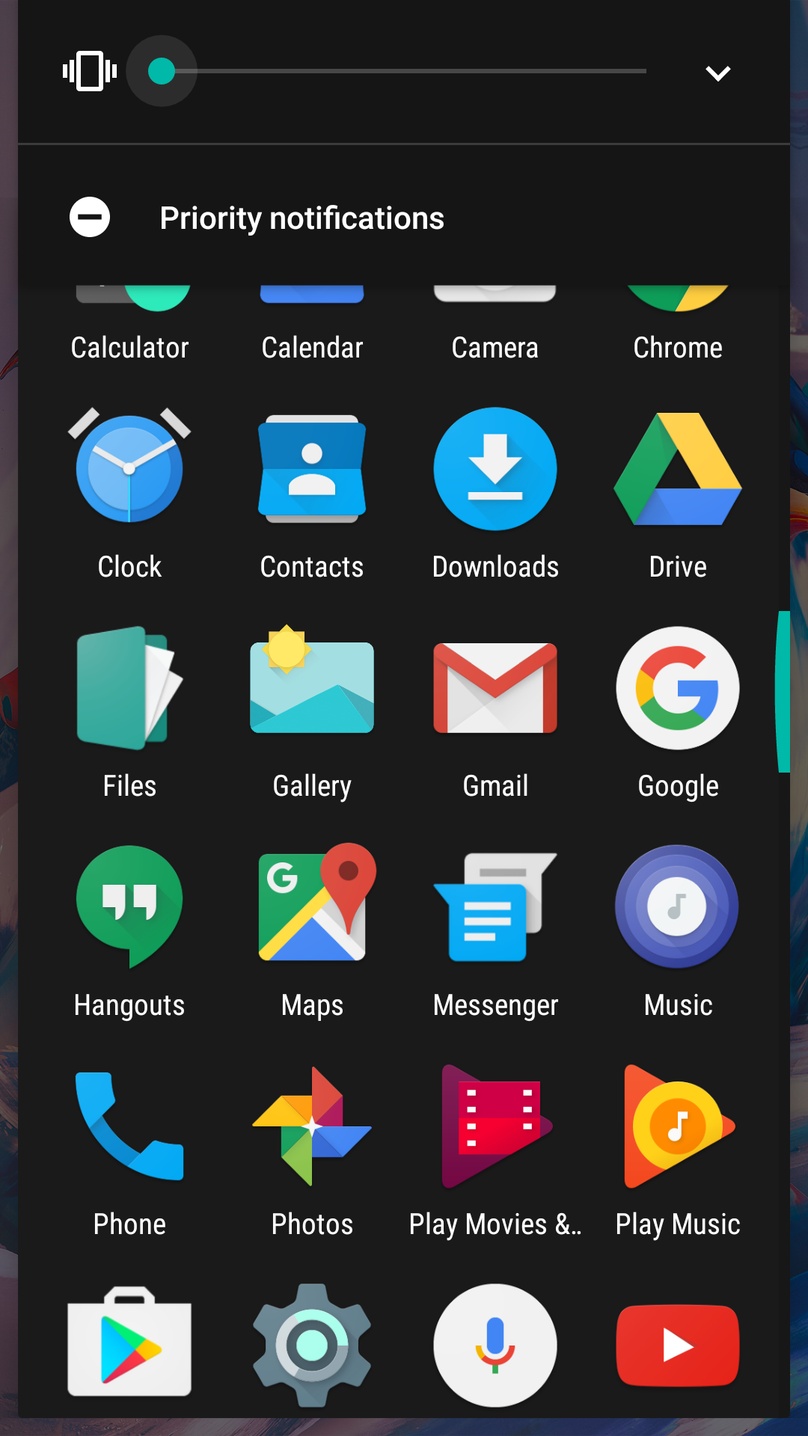
Task: Tap the vibrate ringer mode icon
Action: (x=90, y=72)
